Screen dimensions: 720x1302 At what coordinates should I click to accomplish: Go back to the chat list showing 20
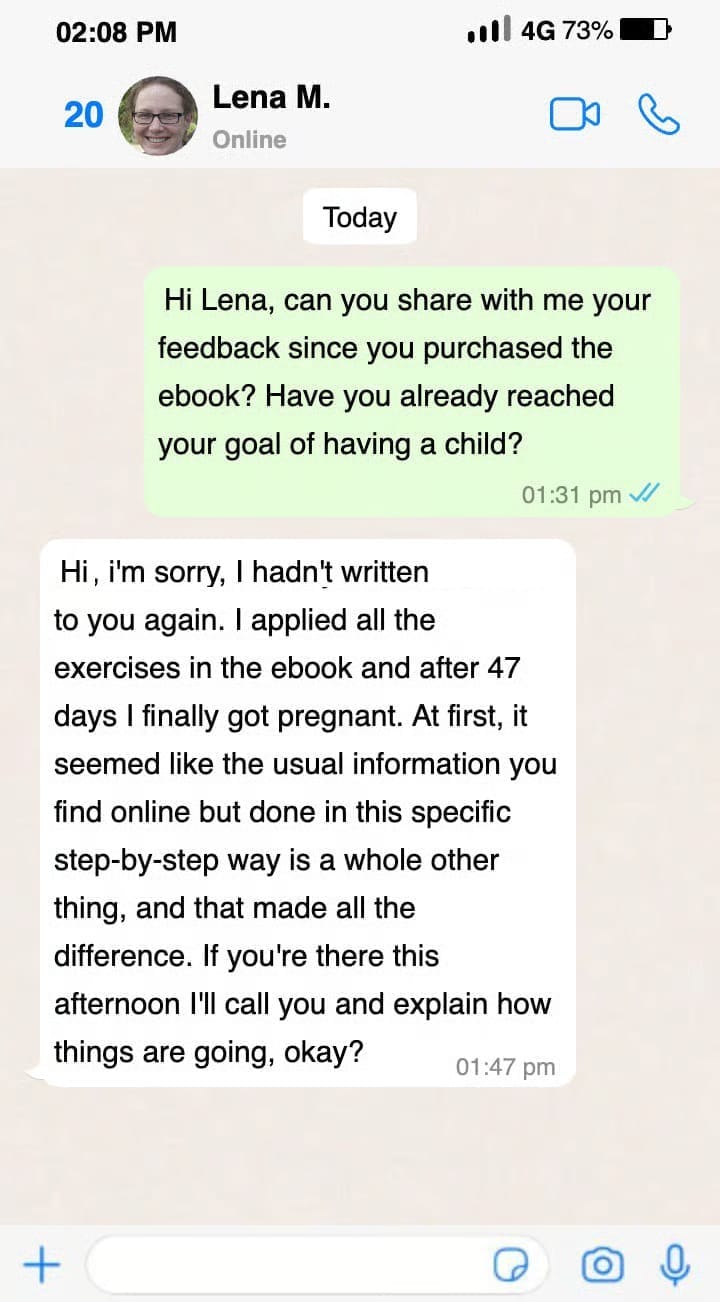point(83,116)
